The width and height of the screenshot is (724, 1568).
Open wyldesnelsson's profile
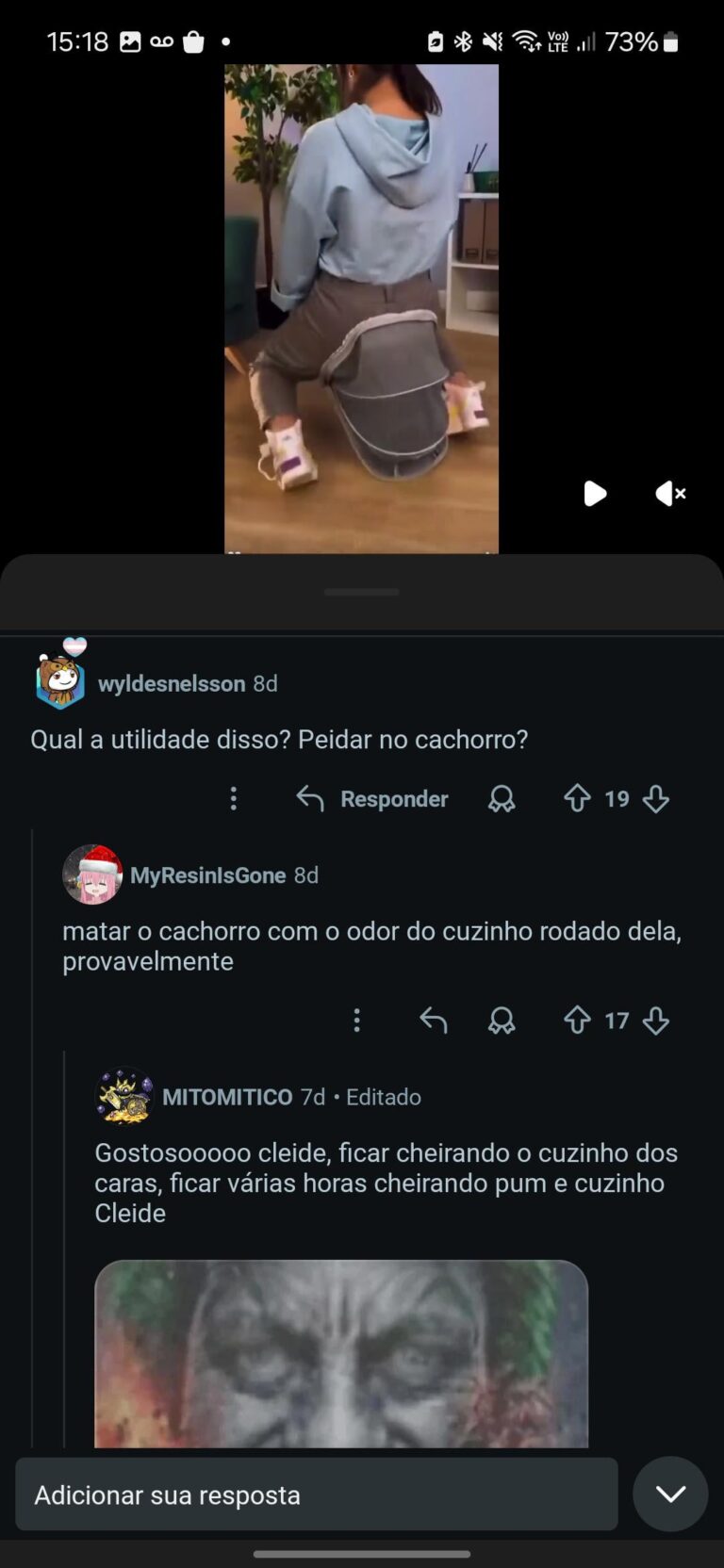(x=171, y=683)
